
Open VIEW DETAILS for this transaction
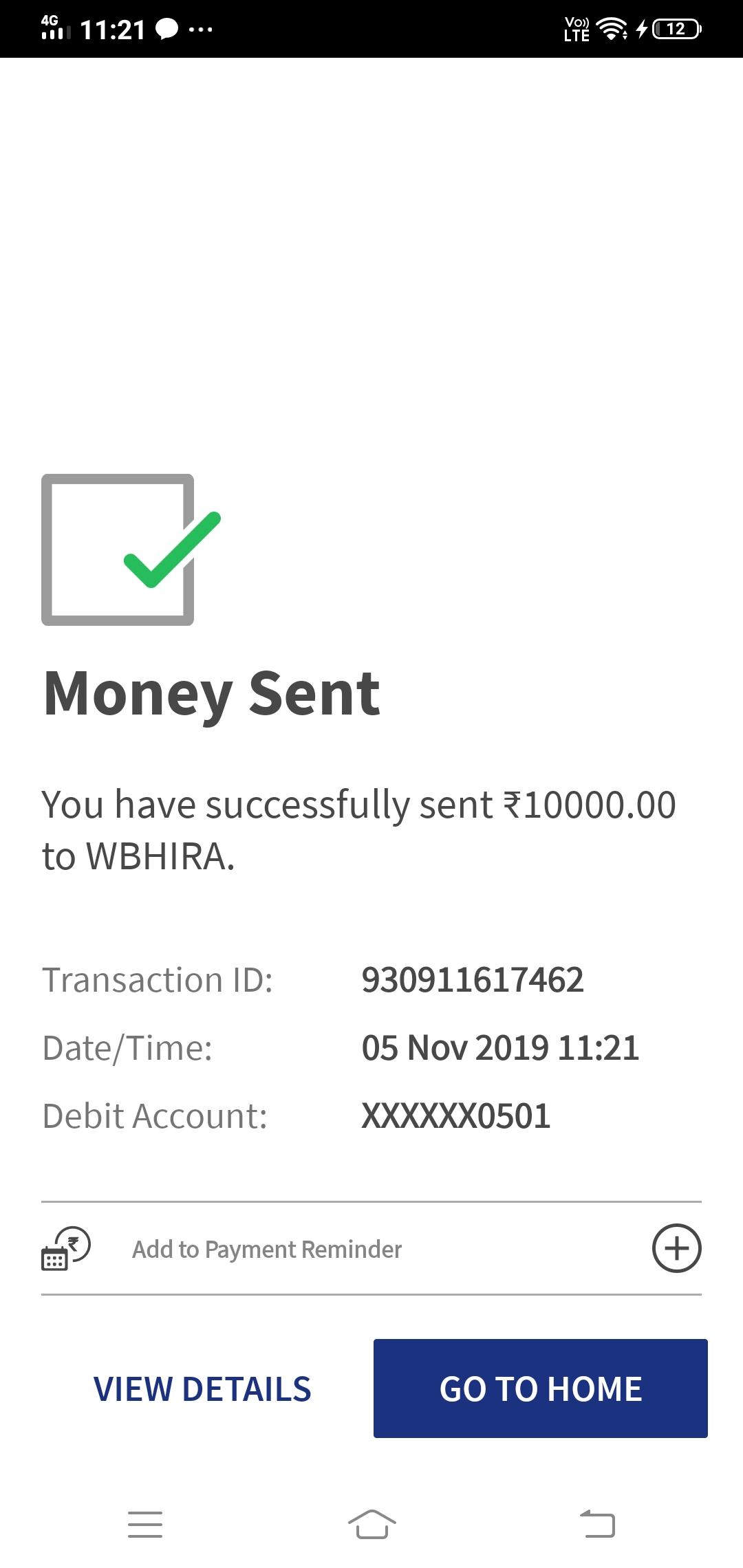pos(202,1389)
